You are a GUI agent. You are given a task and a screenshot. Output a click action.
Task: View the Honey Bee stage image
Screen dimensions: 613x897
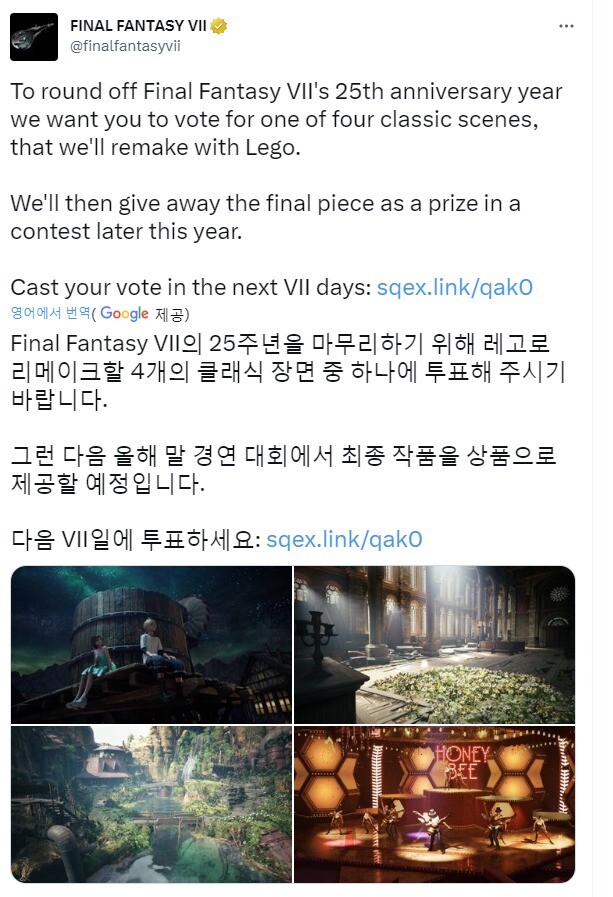click(435, 804)
